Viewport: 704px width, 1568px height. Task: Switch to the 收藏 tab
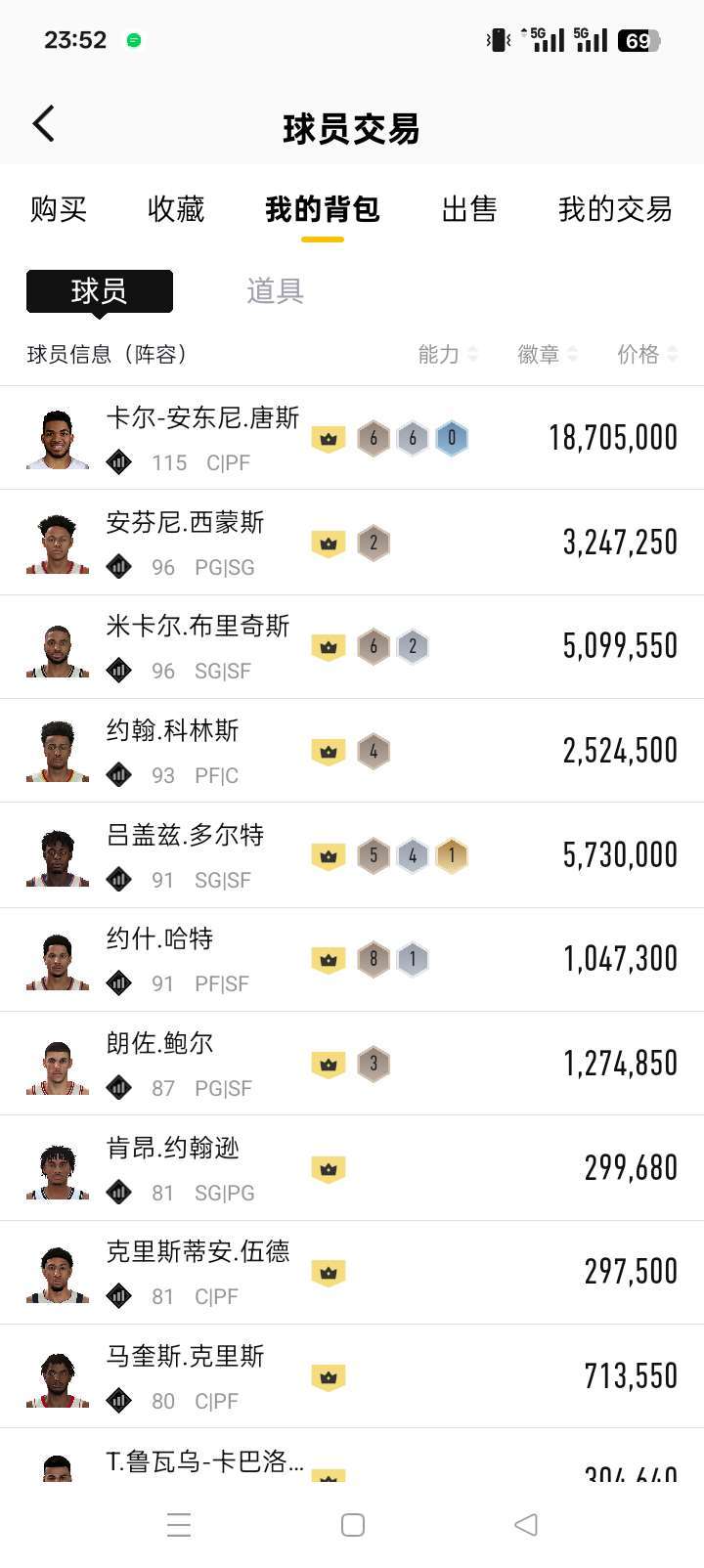point(176,209)
